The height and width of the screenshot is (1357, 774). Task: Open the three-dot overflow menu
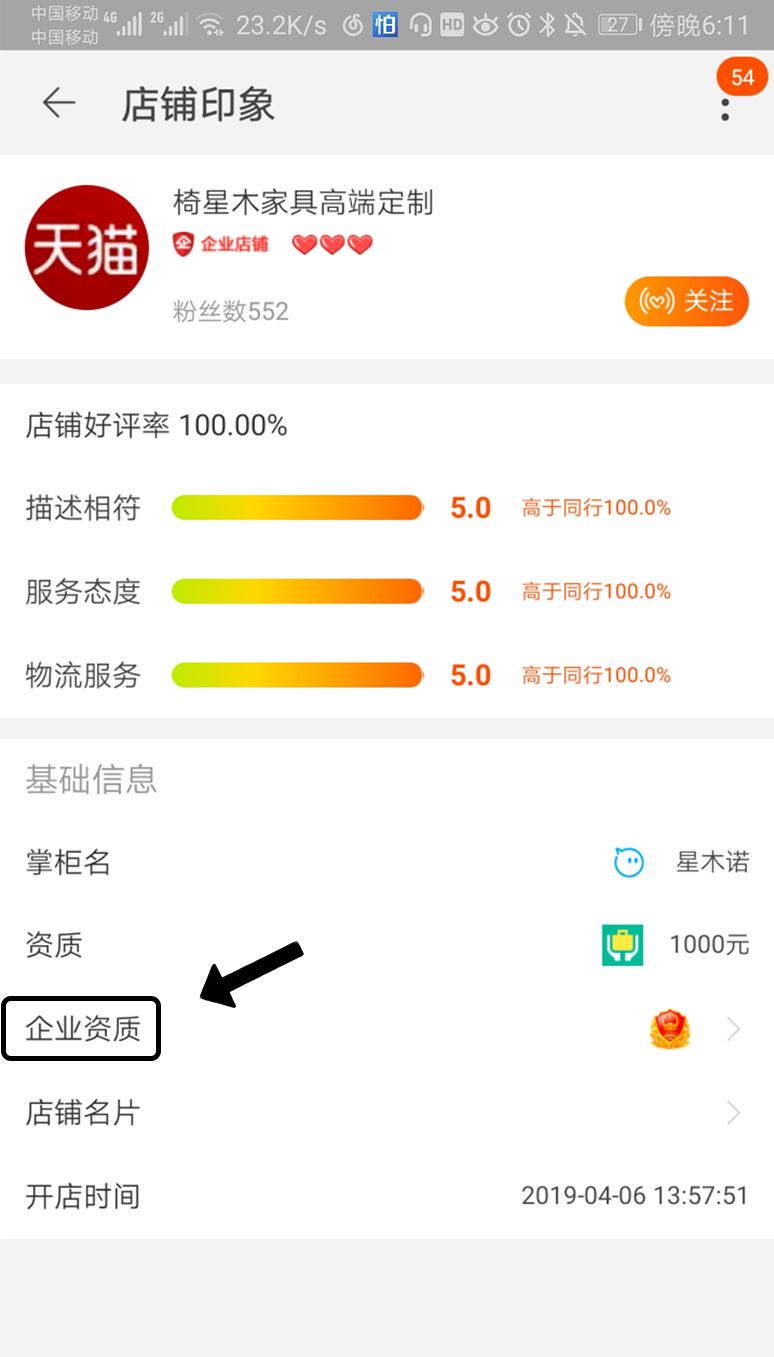[x=724, y=110]
